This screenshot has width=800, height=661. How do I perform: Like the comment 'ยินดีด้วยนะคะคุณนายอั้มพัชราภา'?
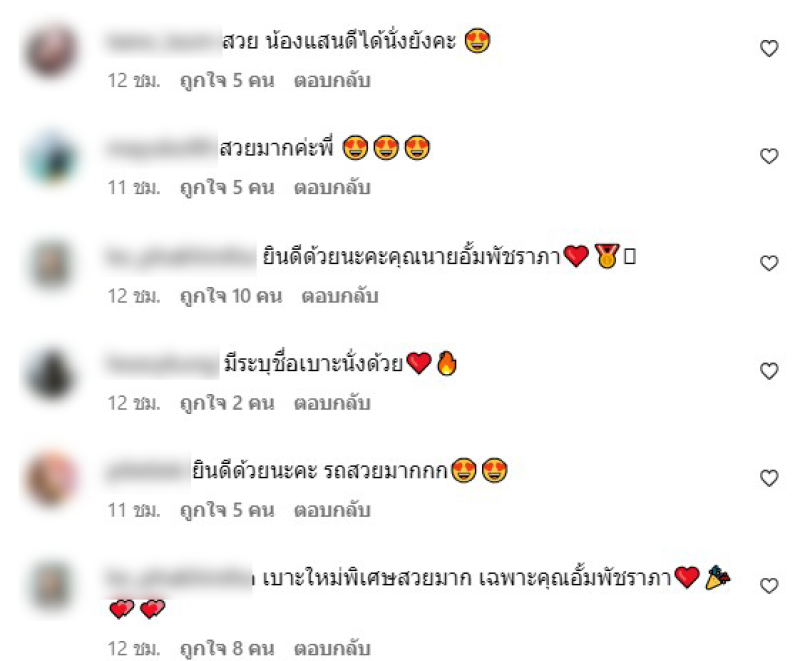click(769, 263)
